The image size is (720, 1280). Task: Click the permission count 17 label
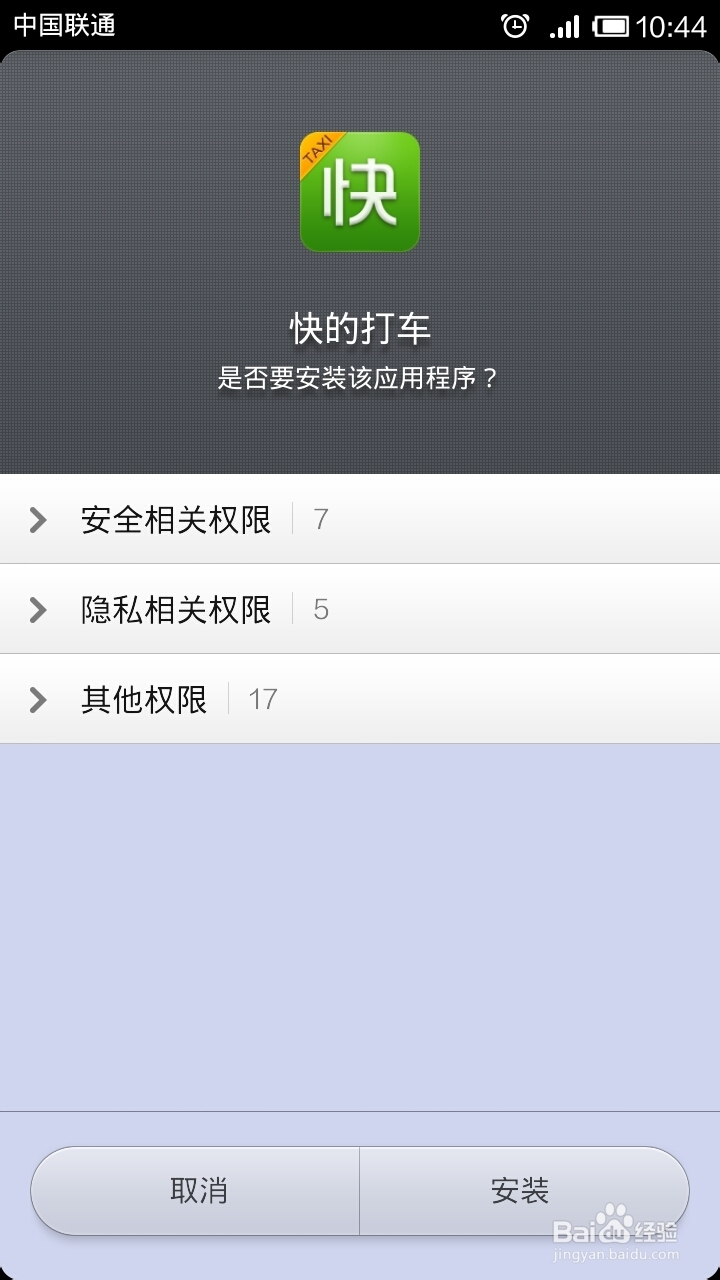click(x=263, y=699)
